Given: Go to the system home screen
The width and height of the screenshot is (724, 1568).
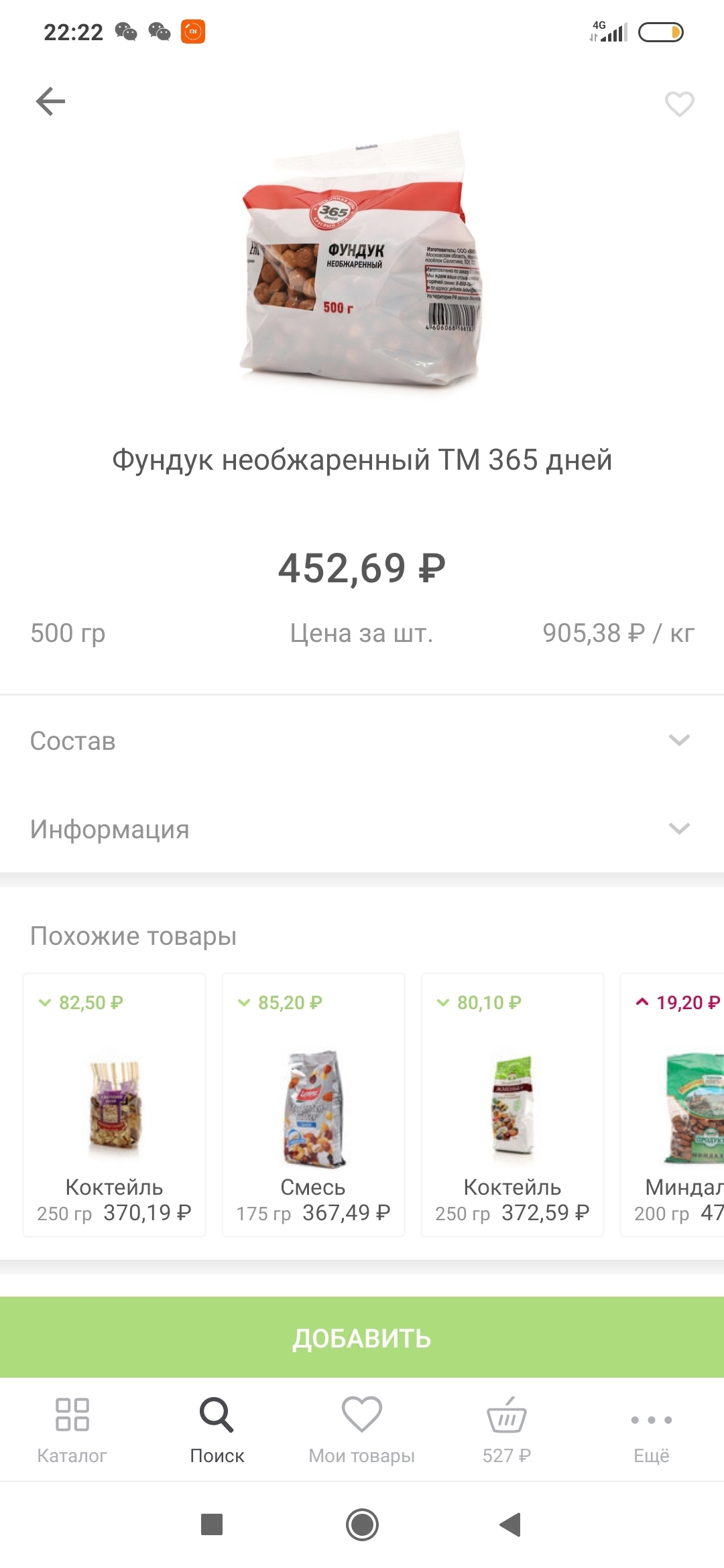Looking at the screenshot, I should click(362, 1524).
